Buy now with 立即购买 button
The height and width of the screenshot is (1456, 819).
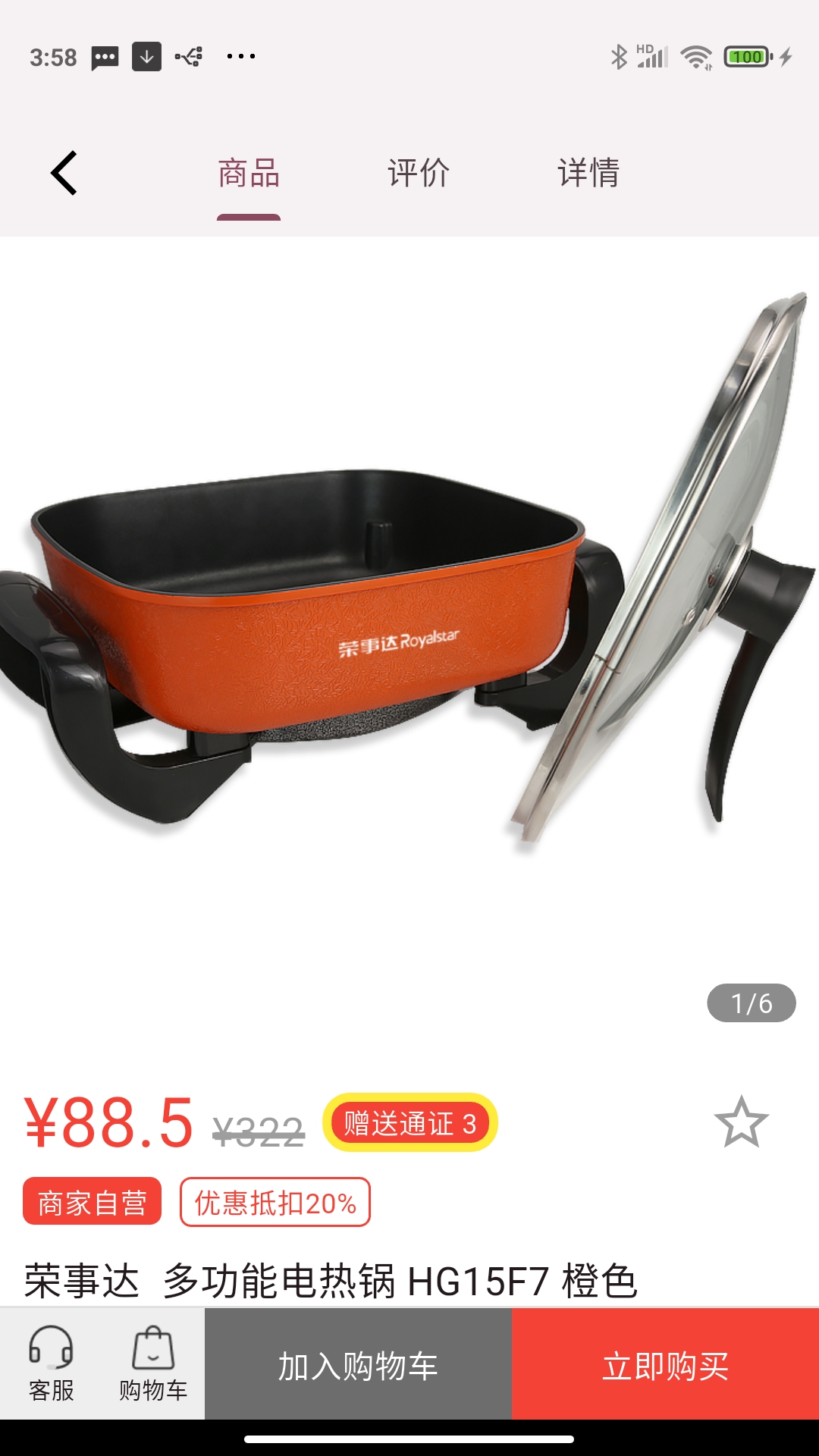click(x=665, y=1366)
